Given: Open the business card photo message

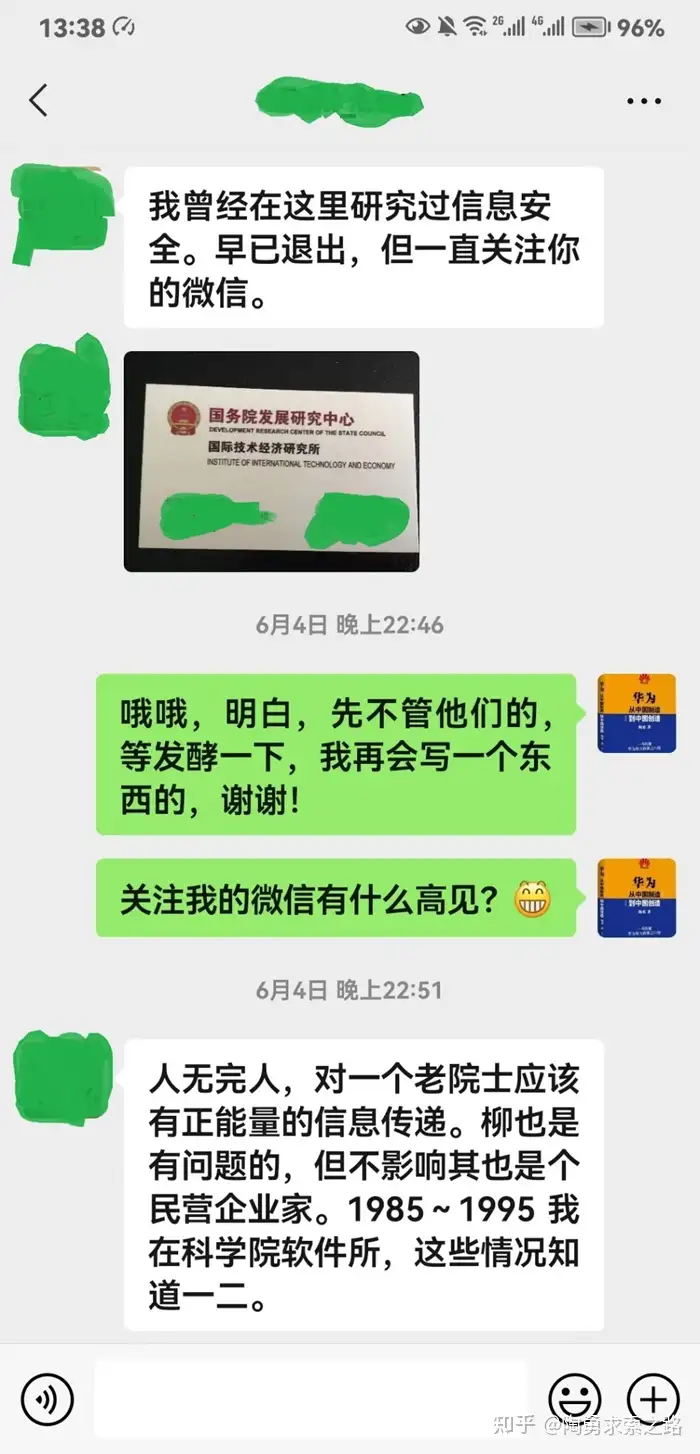Looking at the screenshot, I should point(271,461).
